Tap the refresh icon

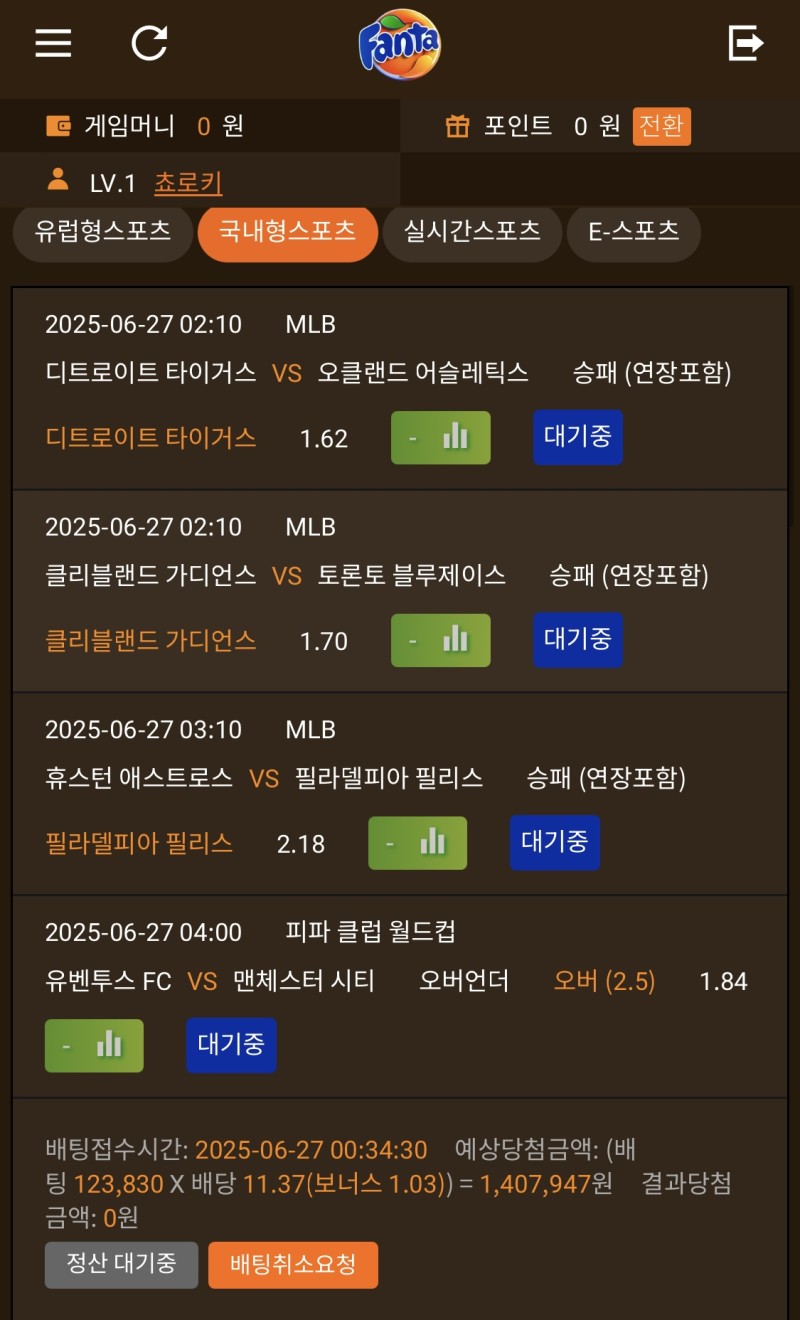click(149, 43)
